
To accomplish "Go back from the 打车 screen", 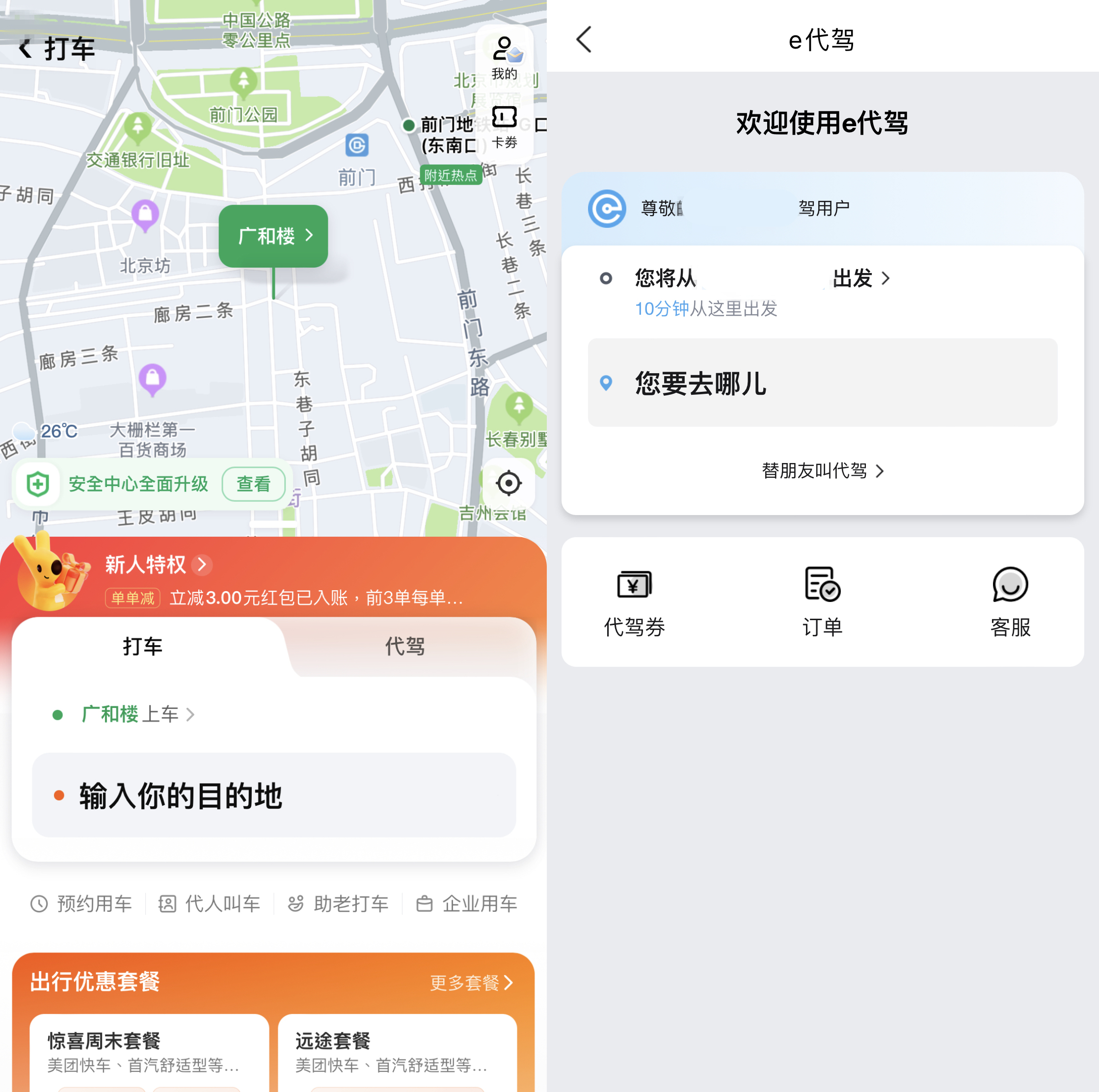I will pyautogui.click(x=25, y=49).
